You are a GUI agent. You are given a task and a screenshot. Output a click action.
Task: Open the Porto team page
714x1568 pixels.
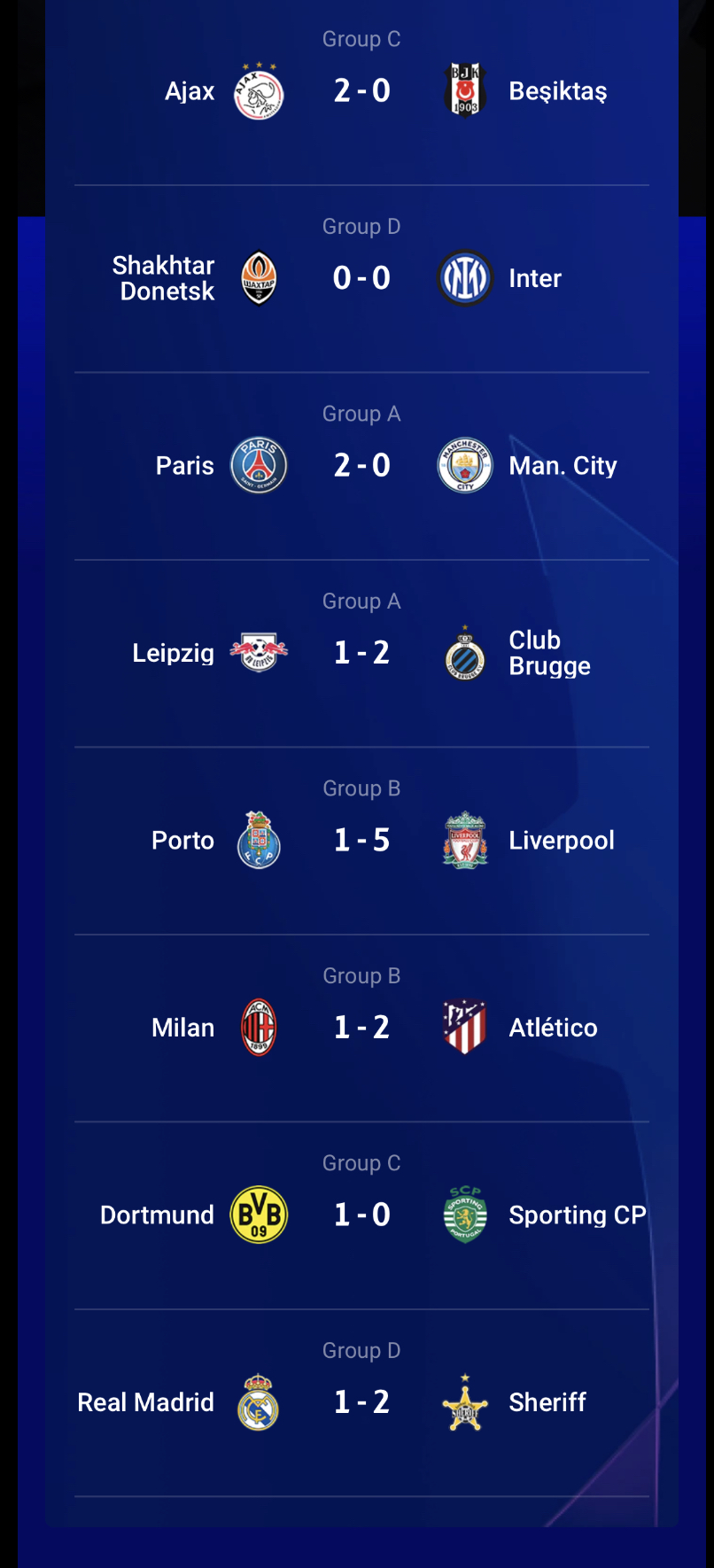(182, 839)
